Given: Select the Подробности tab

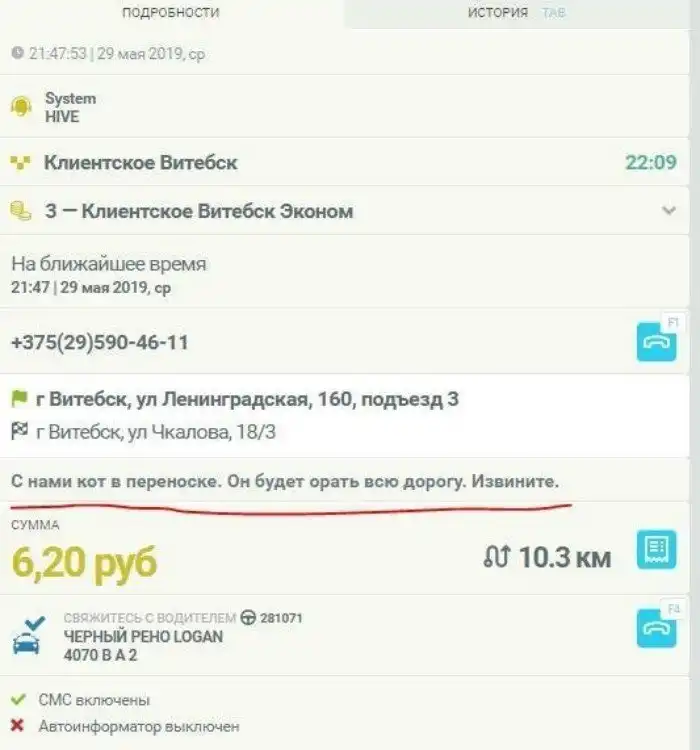Looking at the screenshot, I should (x=170, y=13).
